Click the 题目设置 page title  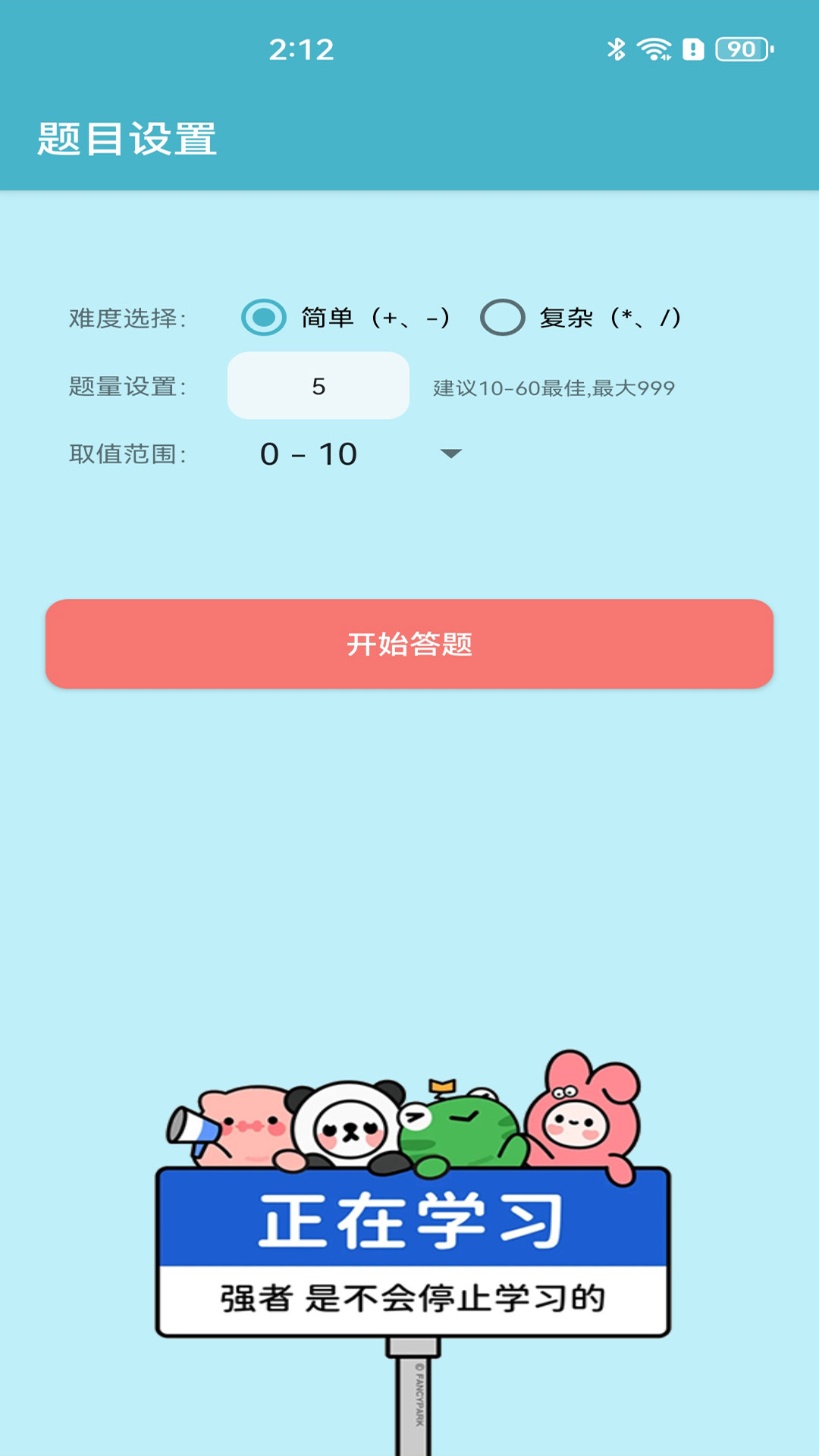pos(127,136)
